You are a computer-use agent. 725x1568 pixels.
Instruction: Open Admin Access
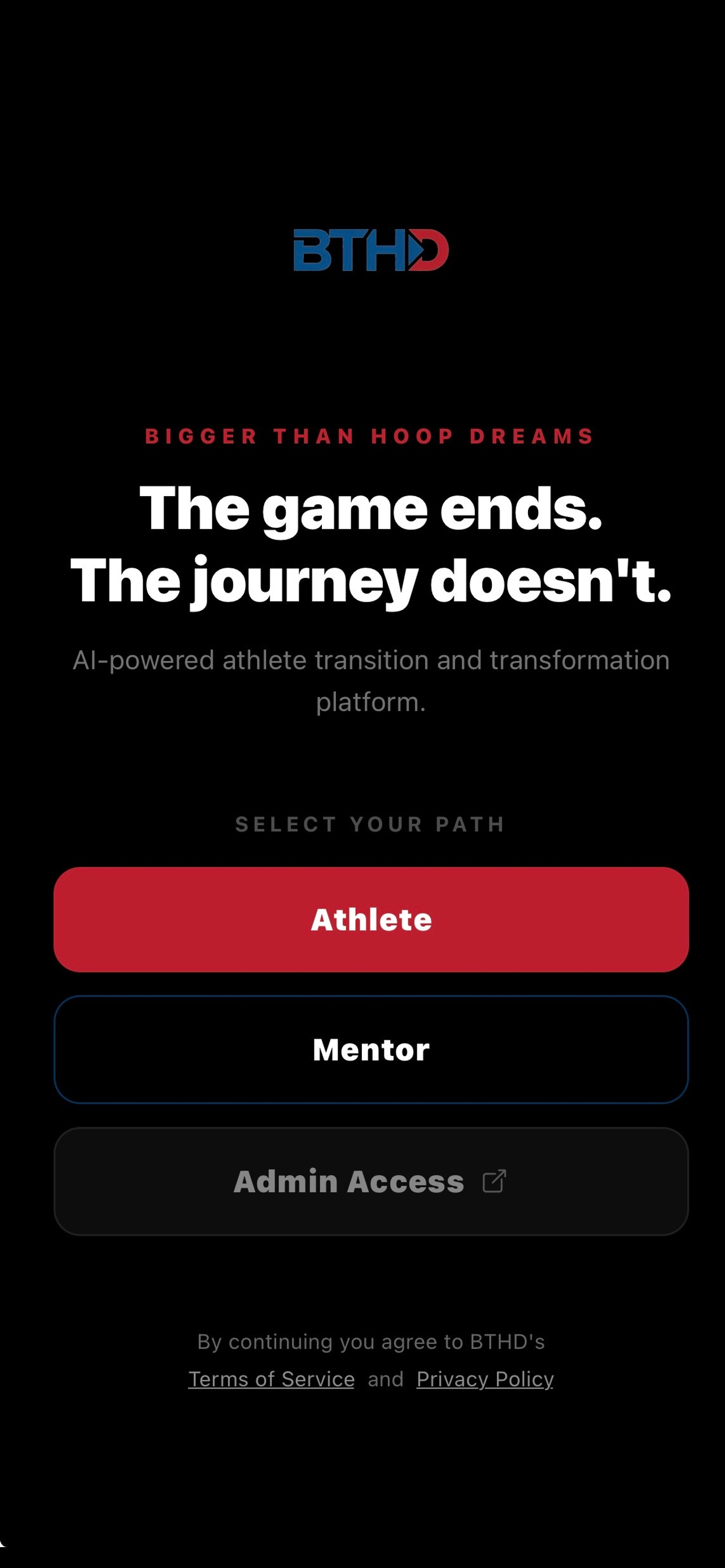point(371,1181)
